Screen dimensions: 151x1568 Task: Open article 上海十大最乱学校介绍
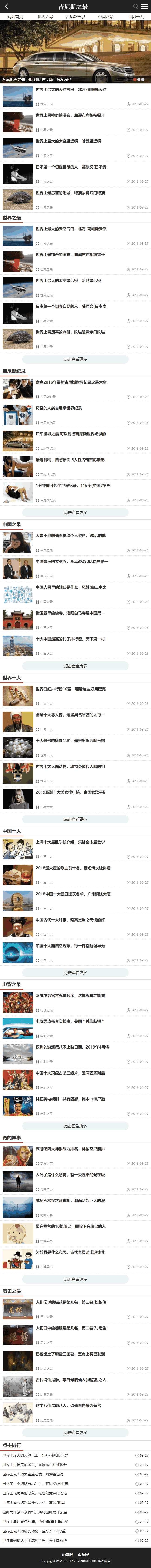(70, 843)
